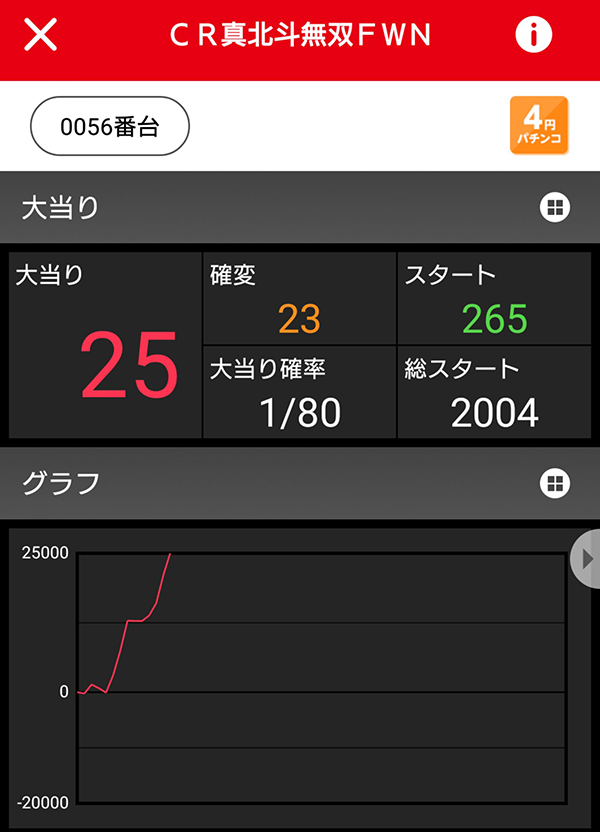This screenshot has height=832, width=600.
Task: Open the grid icon in 大当り section
Action: [x=554, y=208]
